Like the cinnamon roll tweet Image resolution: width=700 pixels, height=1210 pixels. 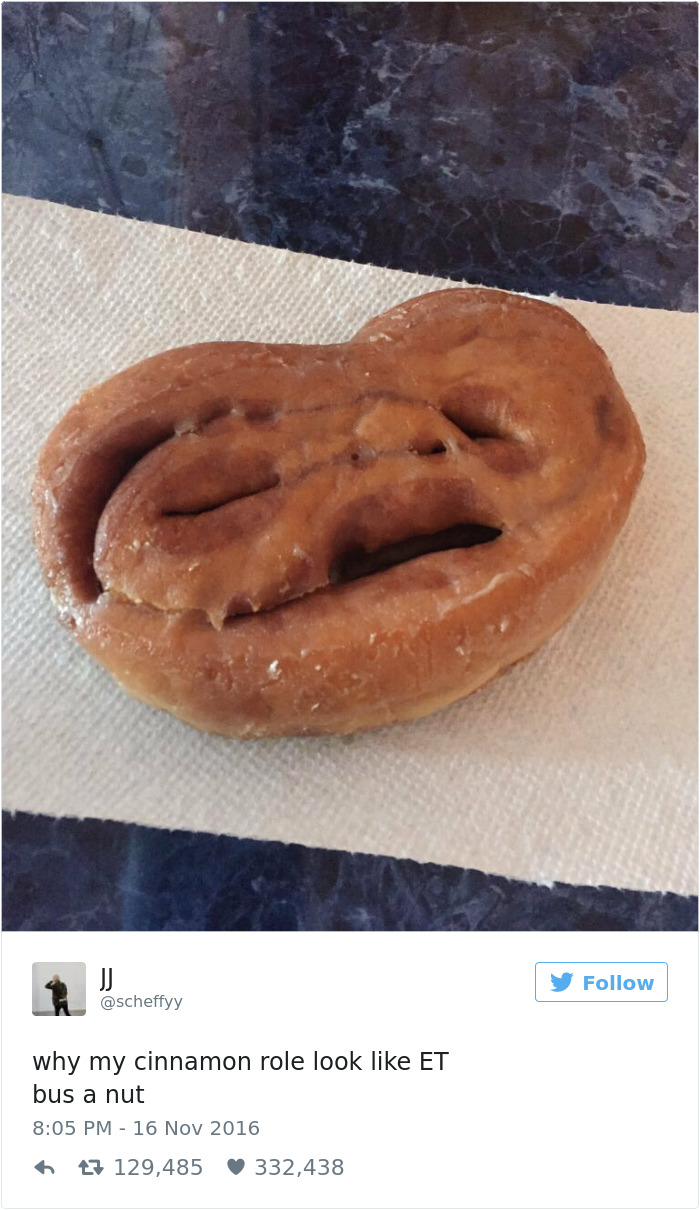[x=236, y=1168]
